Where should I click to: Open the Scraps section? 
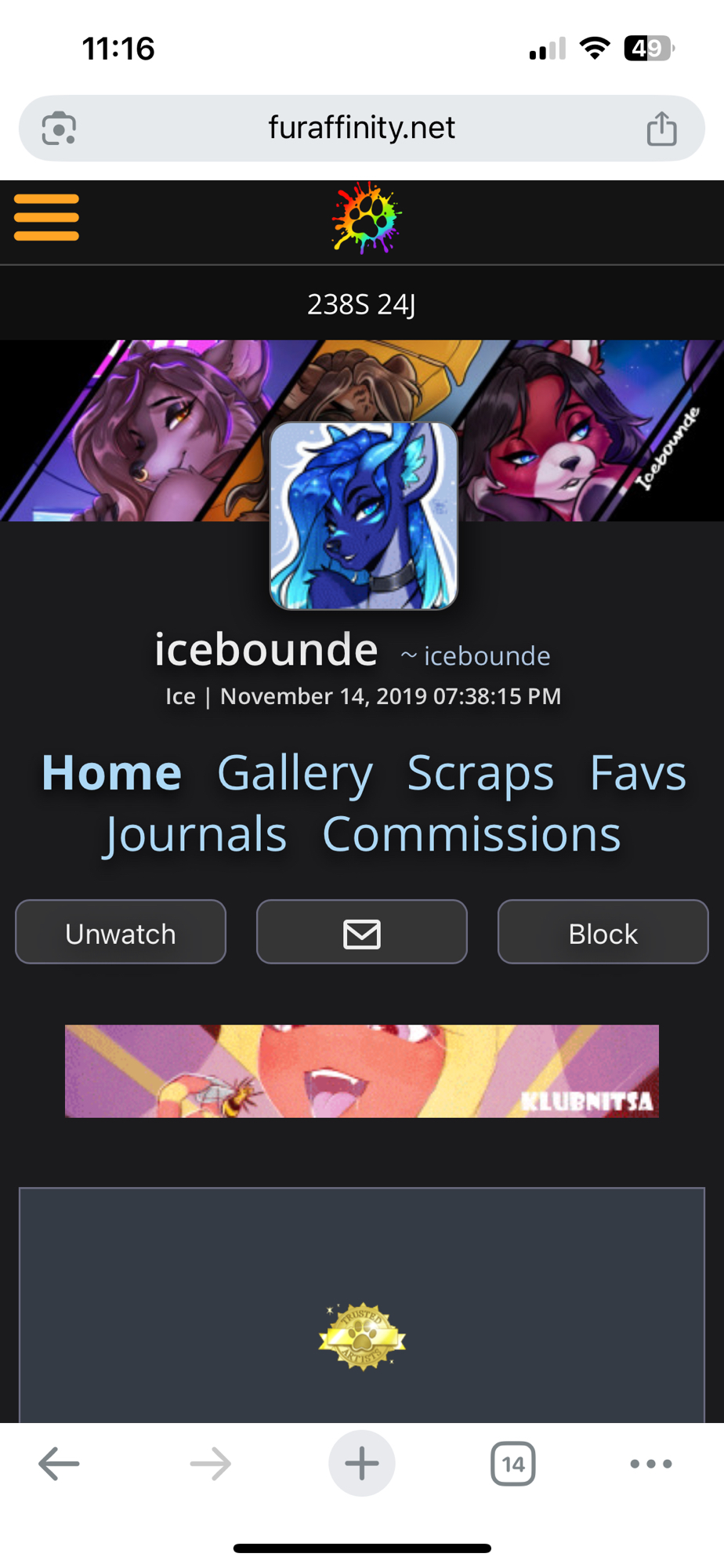coord(480,773)
